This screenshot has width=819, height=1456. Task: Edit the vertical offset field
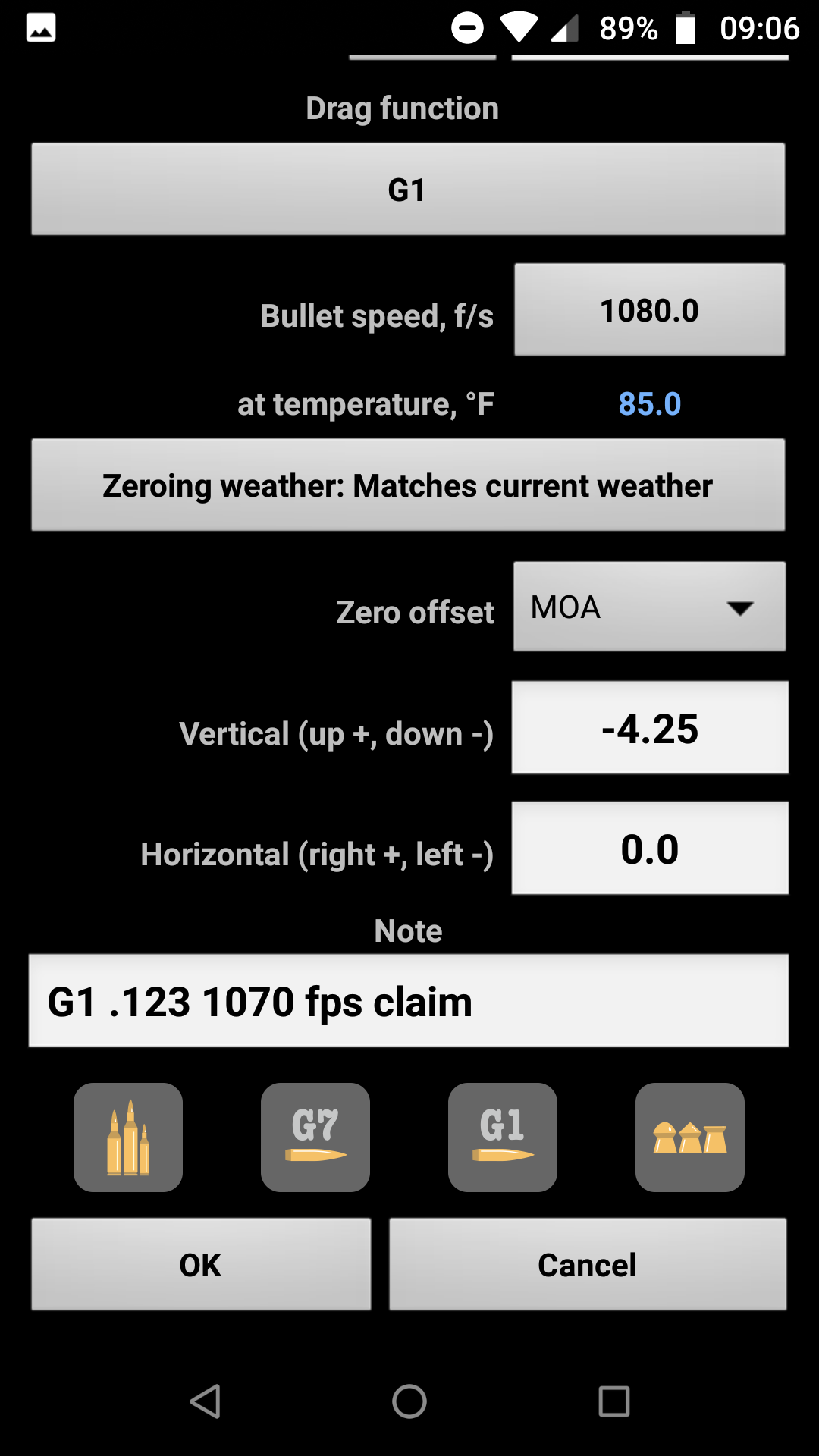[650, 728]
